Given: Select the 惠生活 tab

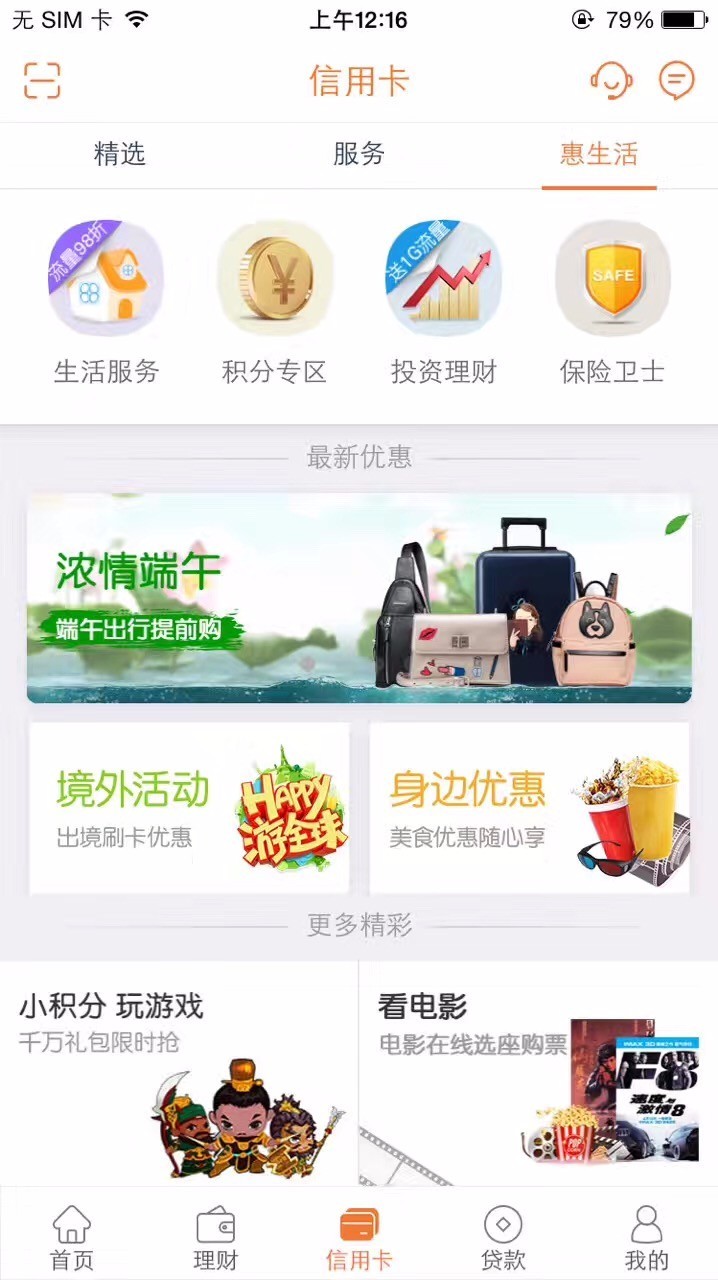Looking at the screenshot, I should click(x=598, y=154).
